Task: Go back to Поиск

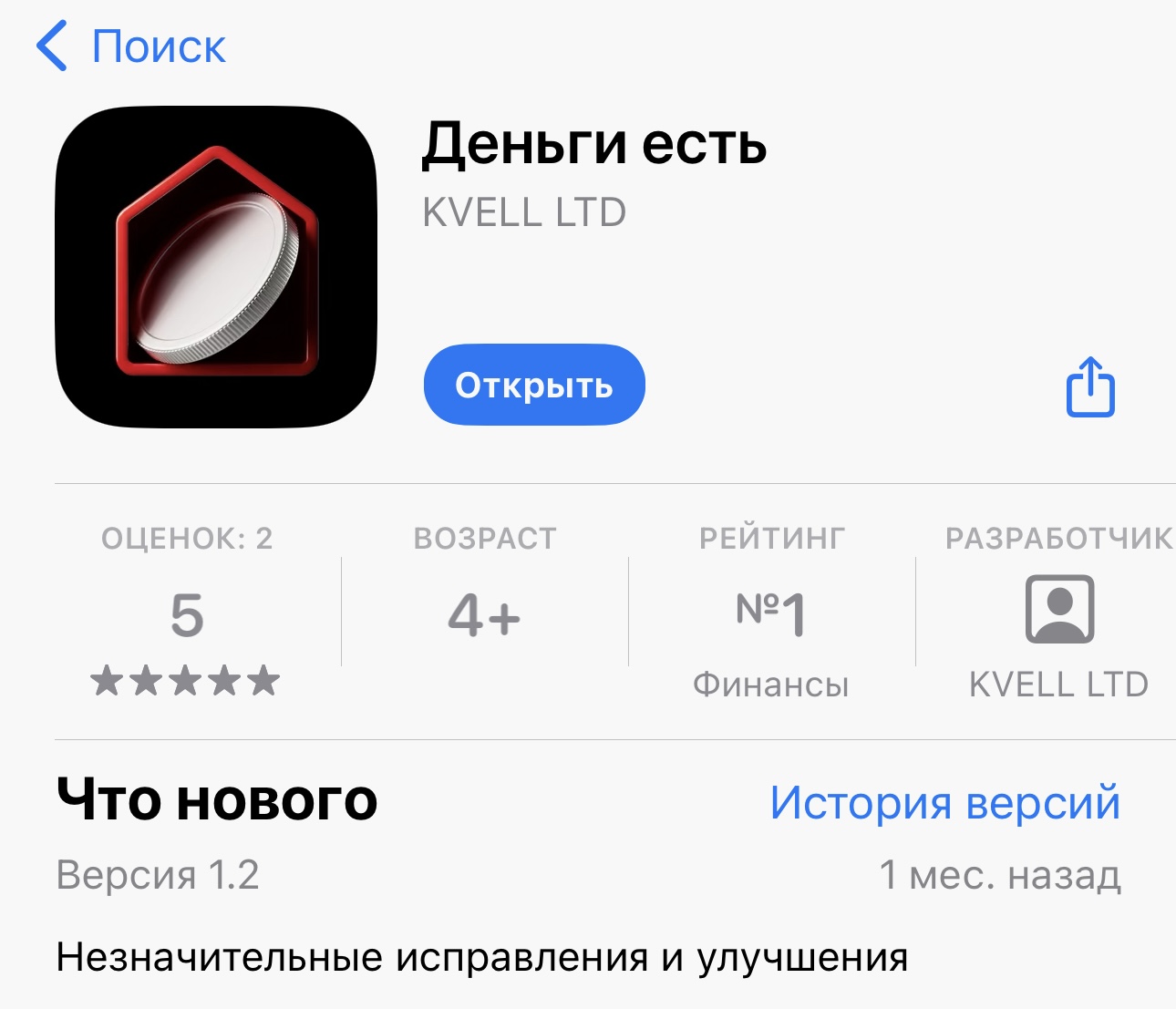Action: click(x=131, y=46)
